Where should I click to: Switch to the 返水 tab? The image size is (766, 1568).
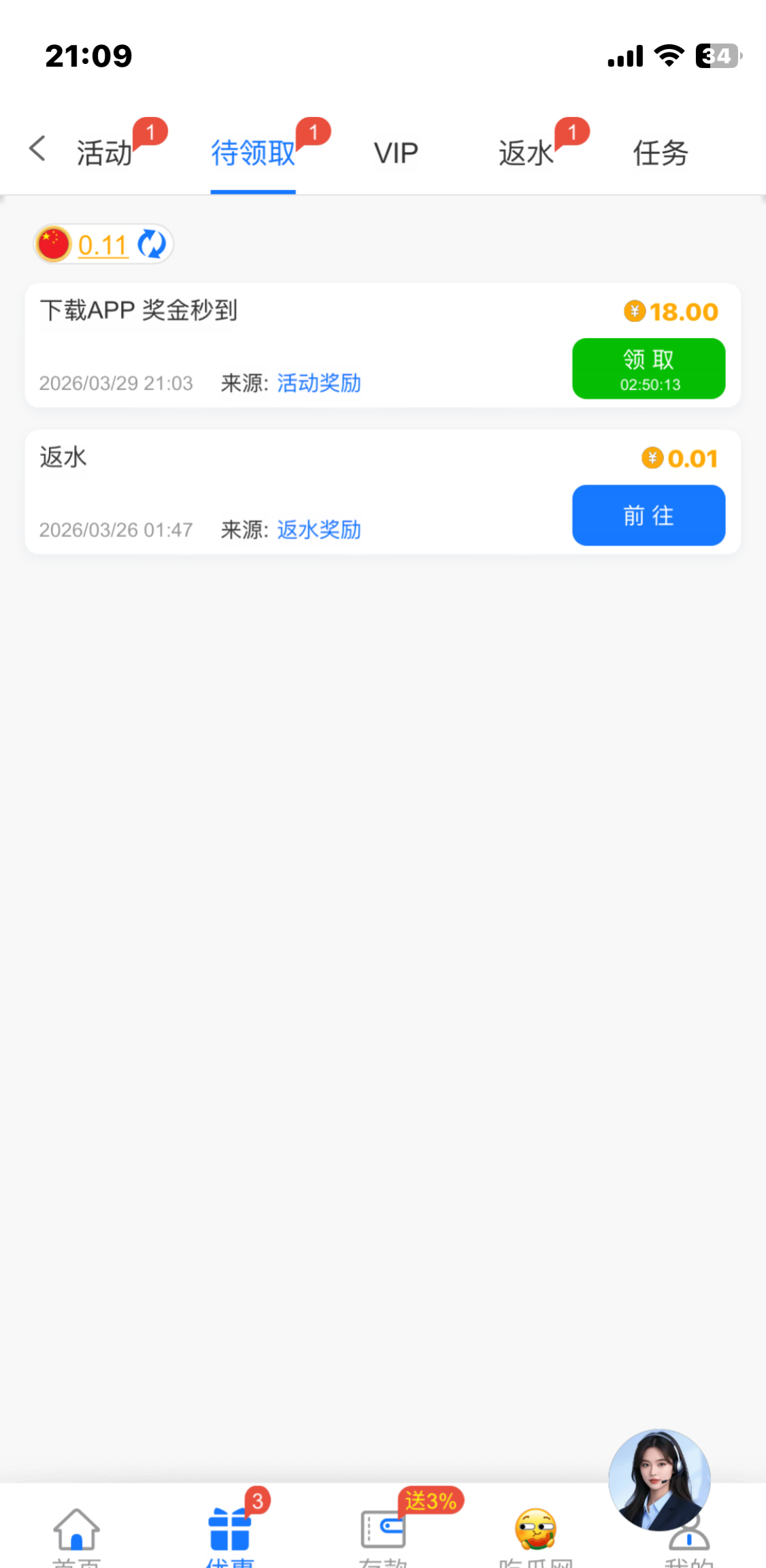point(527,152)
